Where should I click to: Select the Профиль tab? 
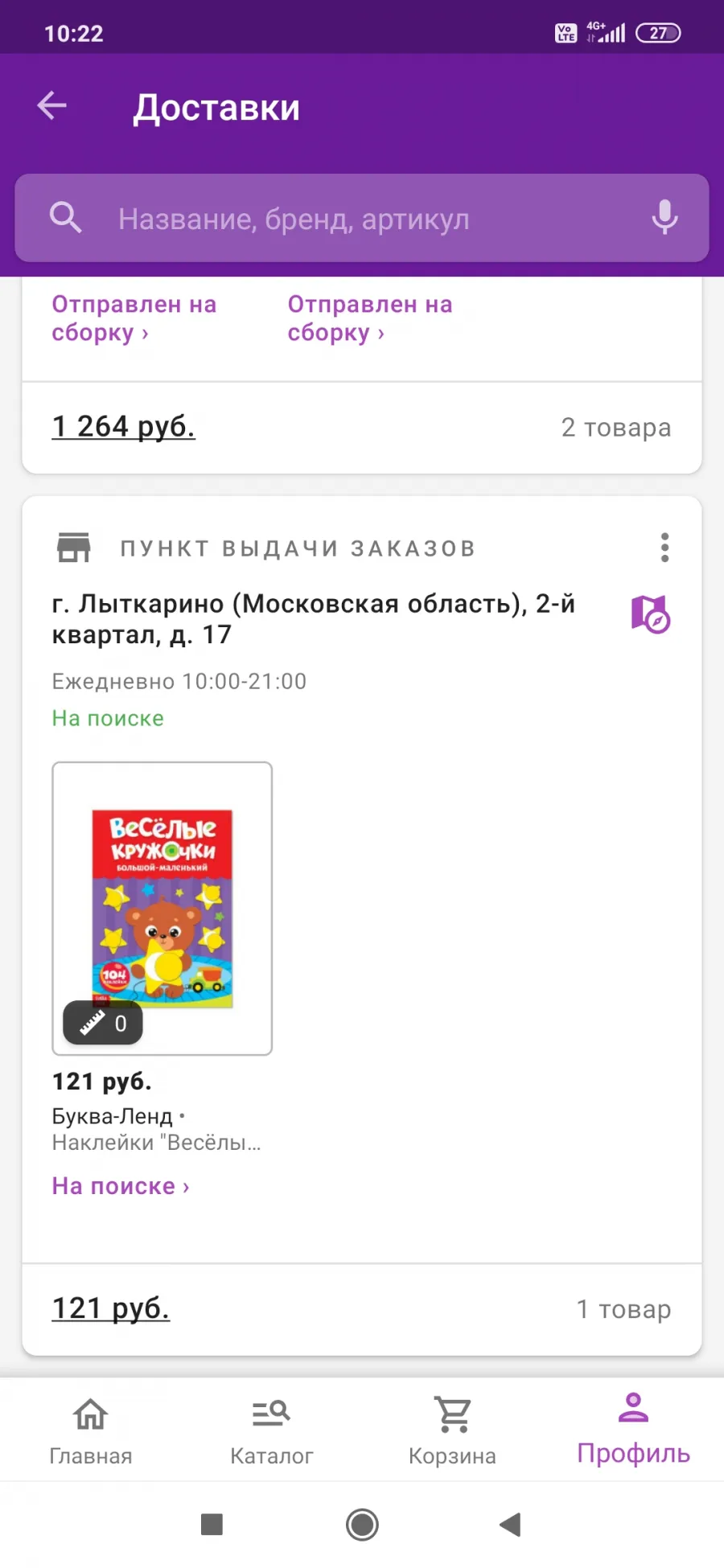coord(634,1429)
